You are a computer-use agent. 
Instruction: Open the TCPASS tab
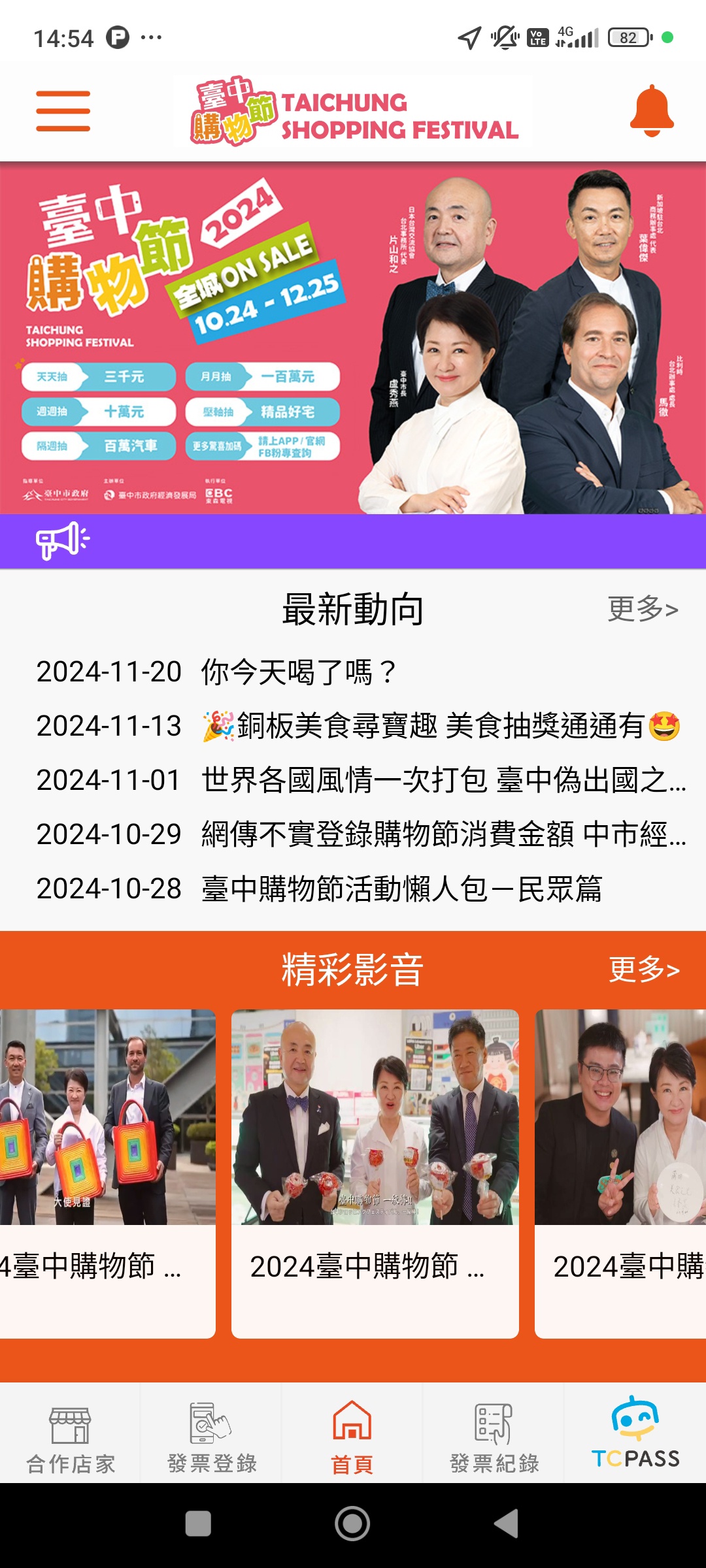[635, 1434]
